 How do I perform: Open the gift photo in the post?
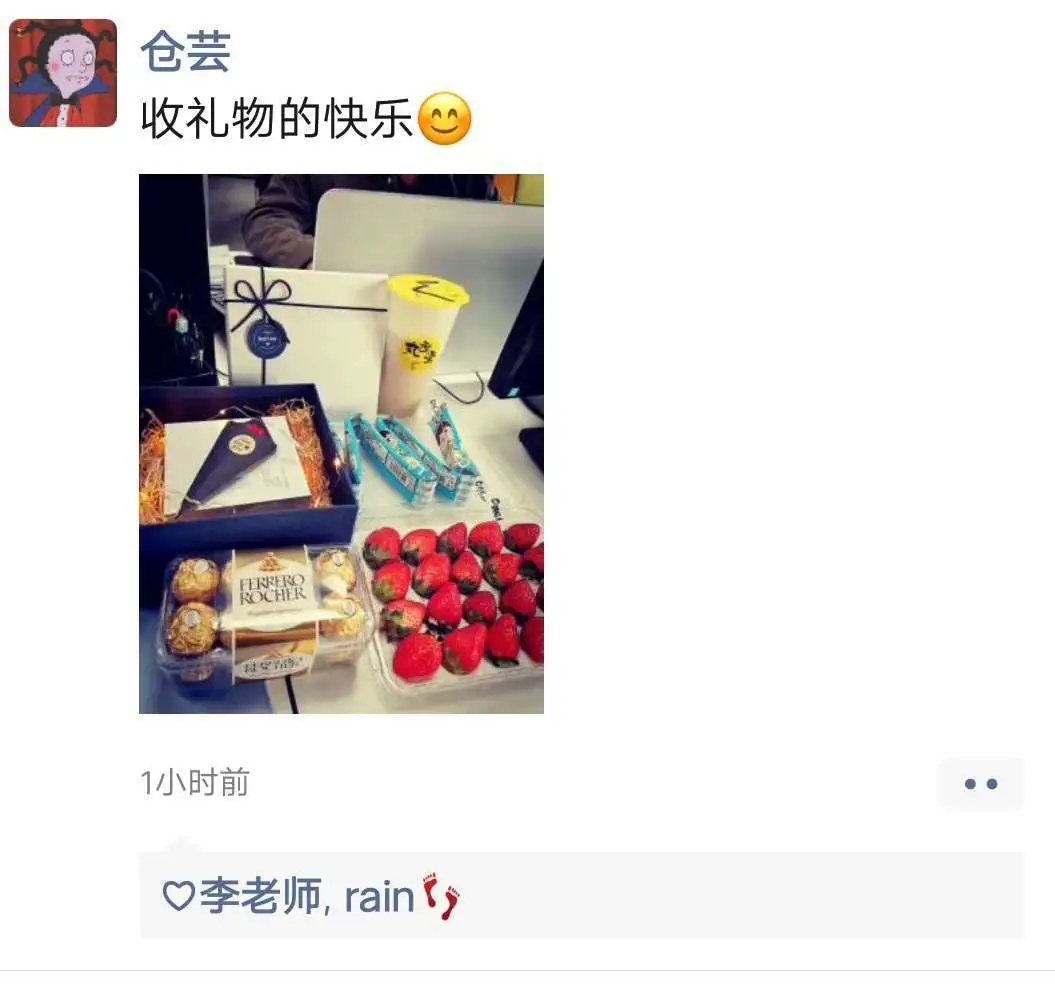(341, 443)
